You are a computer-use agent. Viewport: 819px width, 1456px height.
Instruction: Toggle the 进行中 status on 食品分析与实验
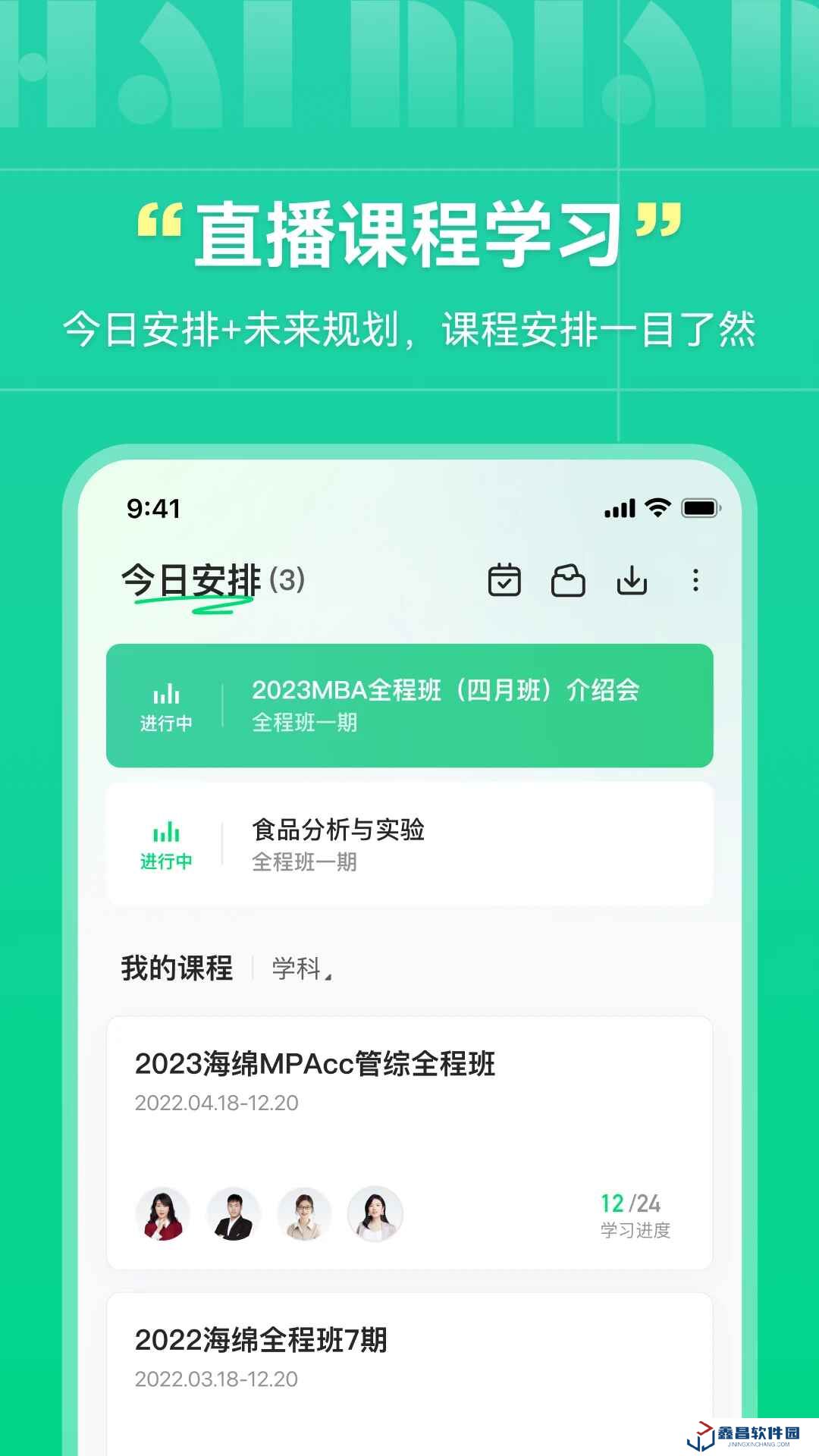pyautogui.click(x=167, y=862)
